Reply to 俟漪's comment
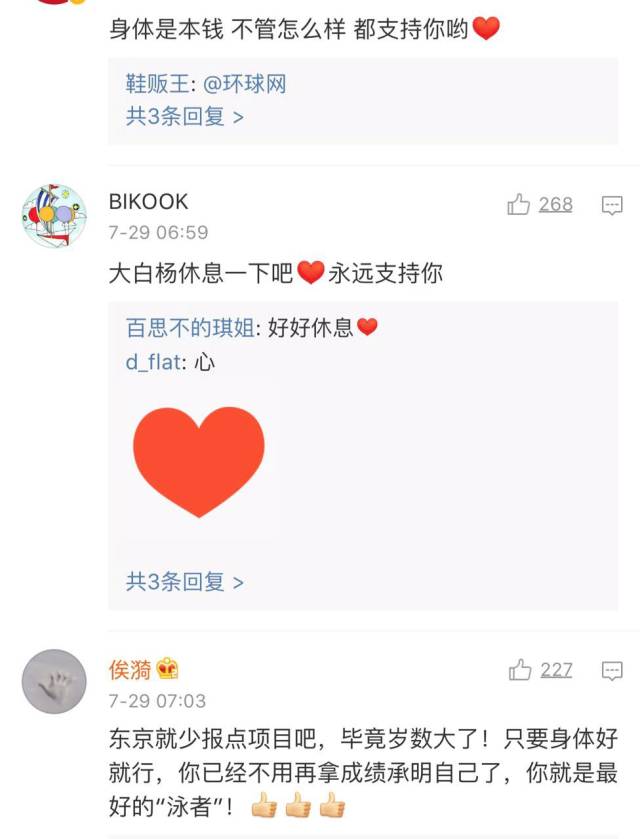Screen dimensions: 640x839 (612, 670)
